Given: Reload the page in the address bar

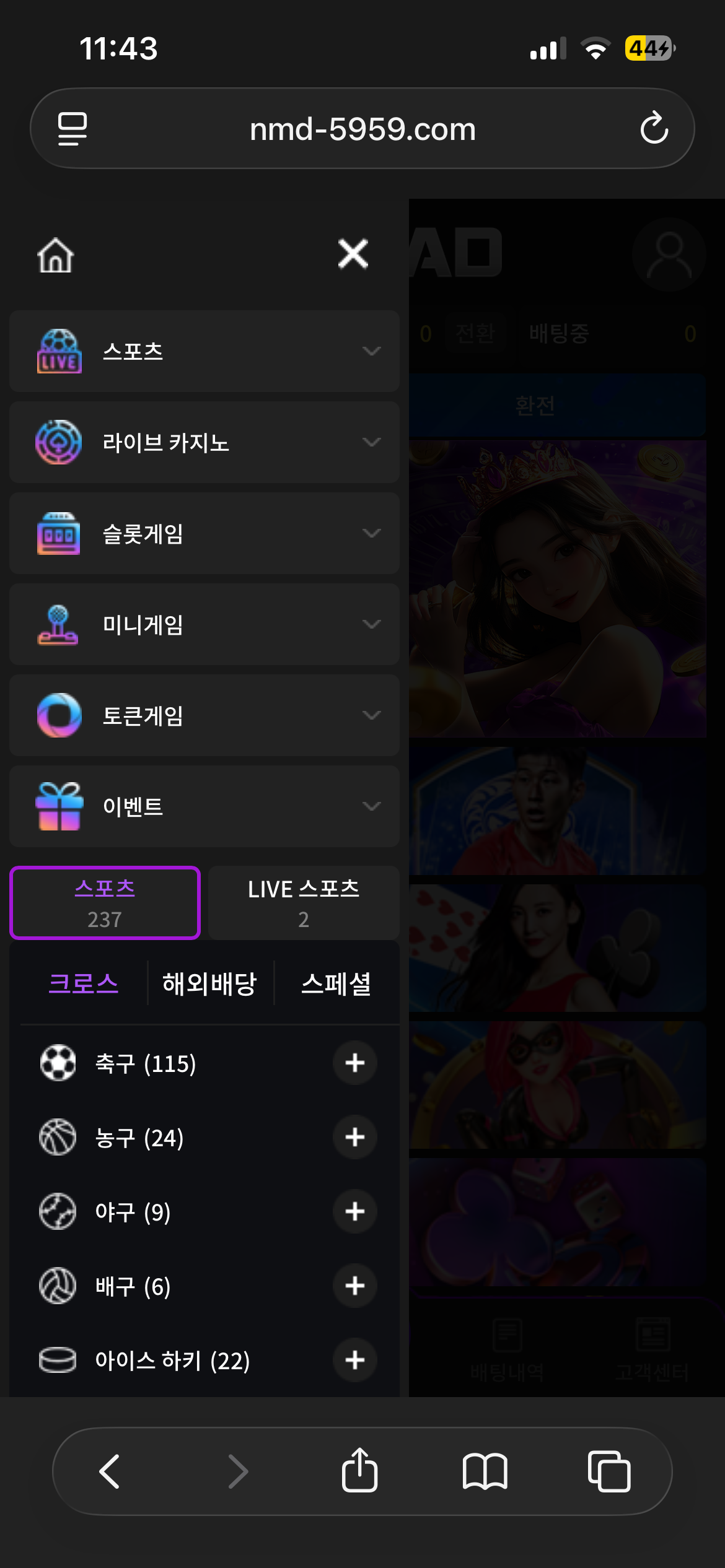Looking at the screenshot, I should click(x=654, y=129).
